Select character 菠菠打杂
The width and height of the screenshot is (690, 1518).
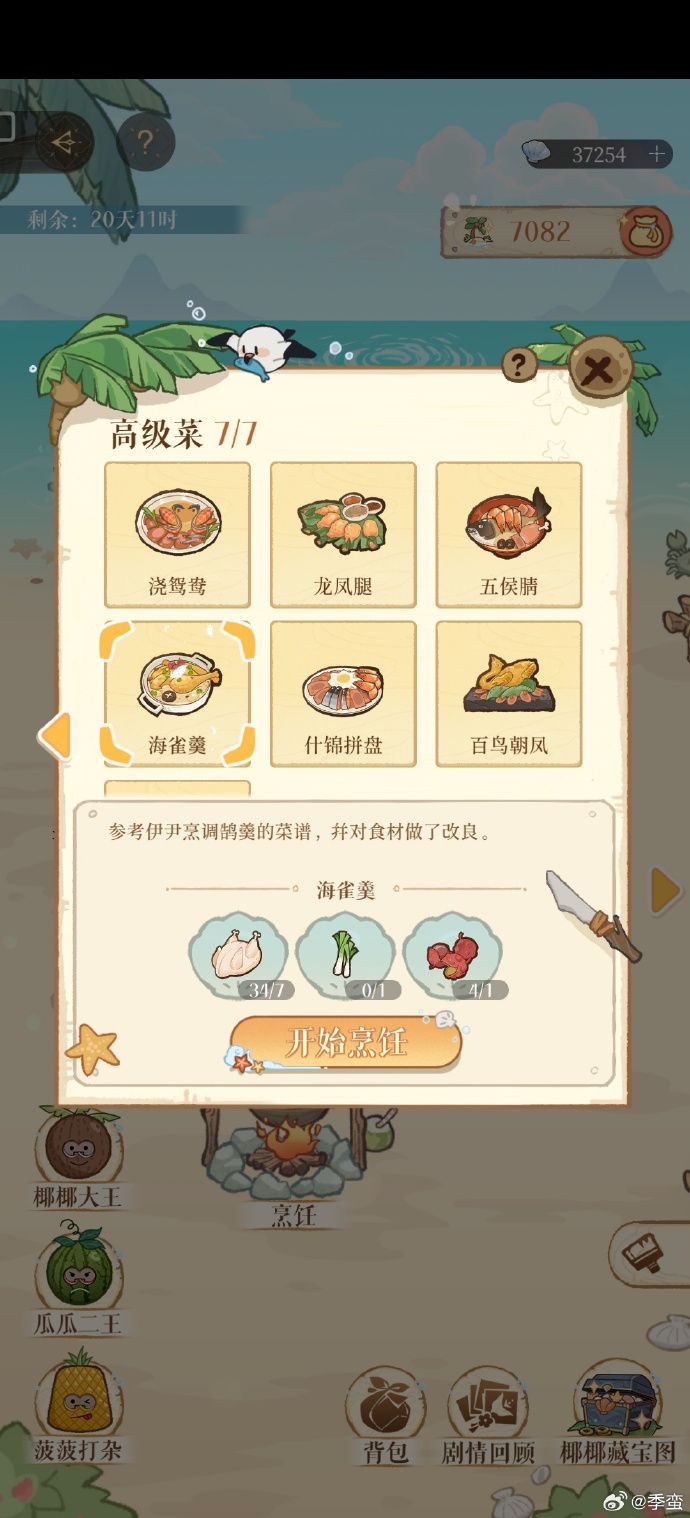[78, 1405]
